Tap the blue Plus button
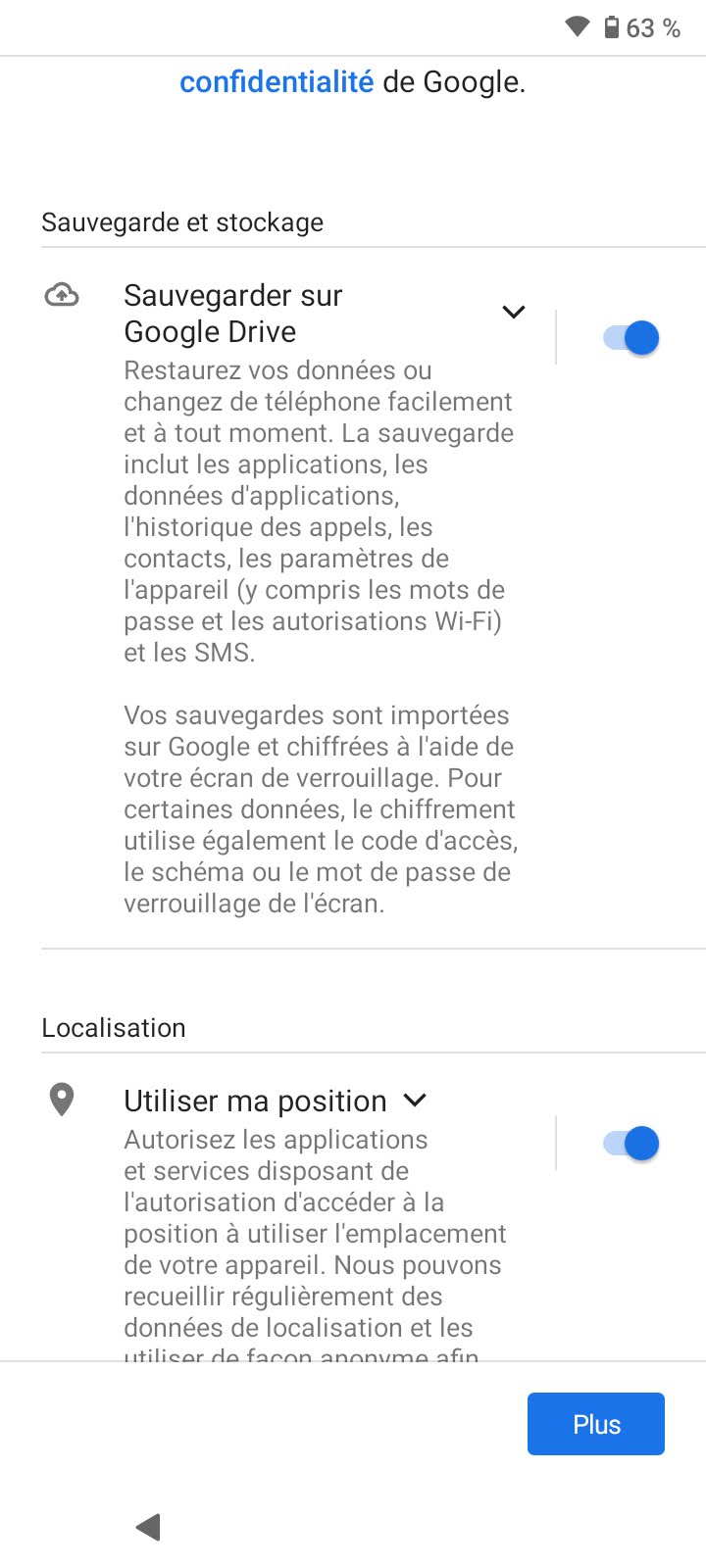The image size is (706, 1568). pyautogui.click(x=595, y=1424)
